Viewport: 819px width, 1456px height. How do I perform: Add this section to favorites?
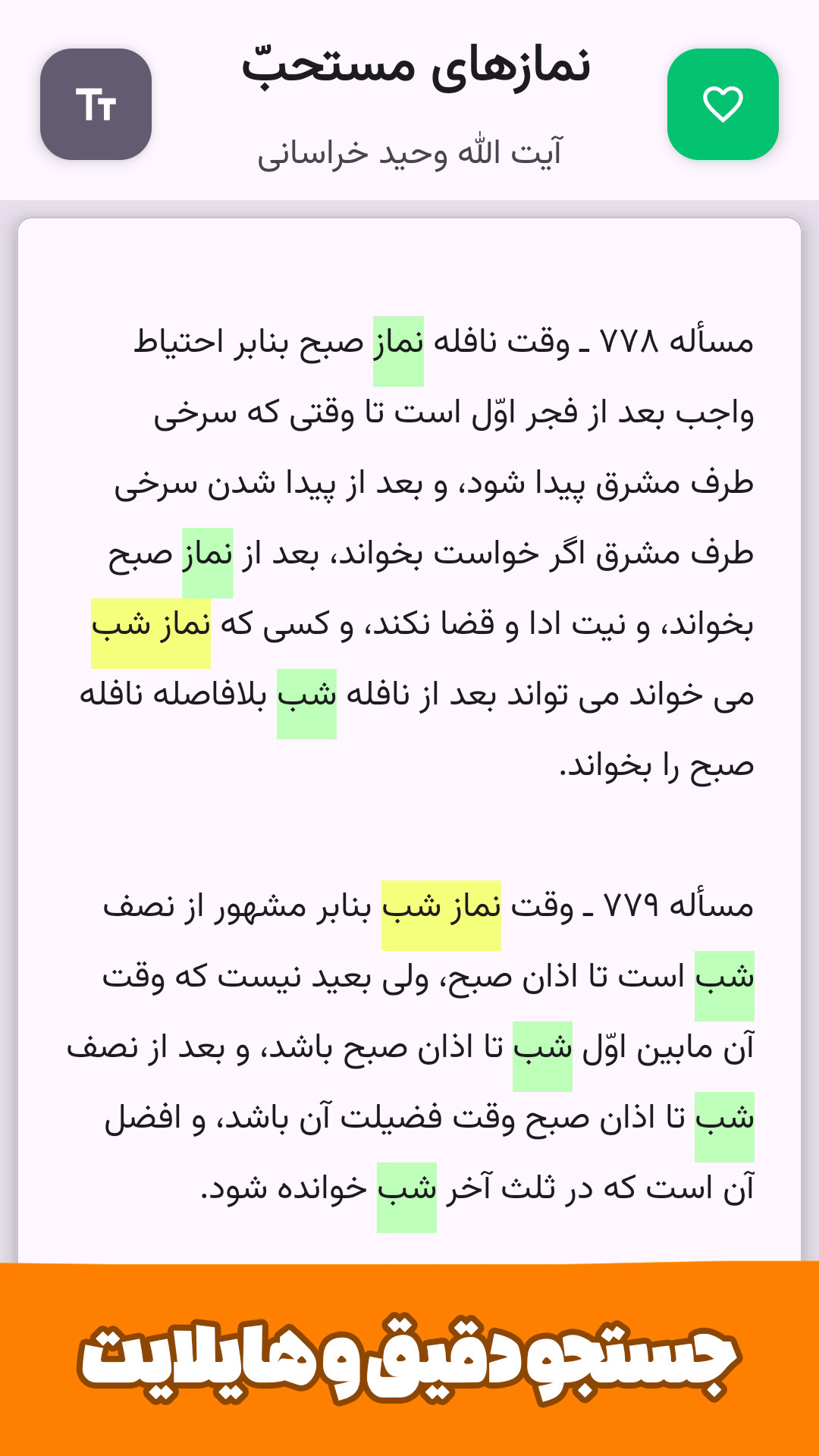coord(723,105)
